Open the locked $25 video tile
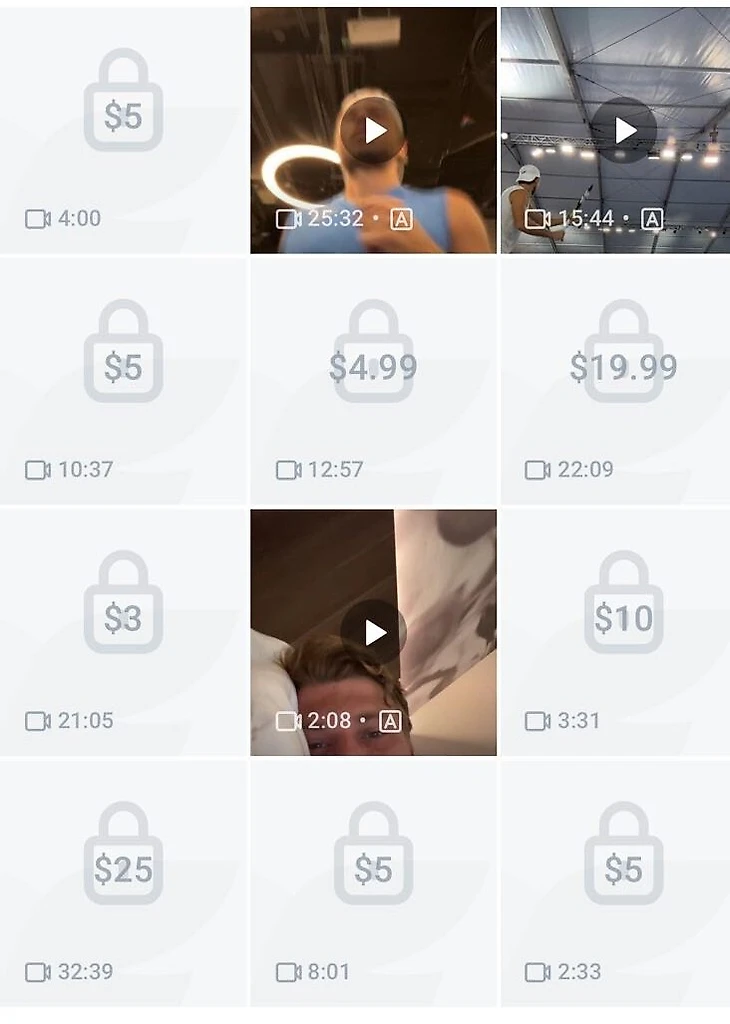The image size is (730, 1024). (123, 870)
